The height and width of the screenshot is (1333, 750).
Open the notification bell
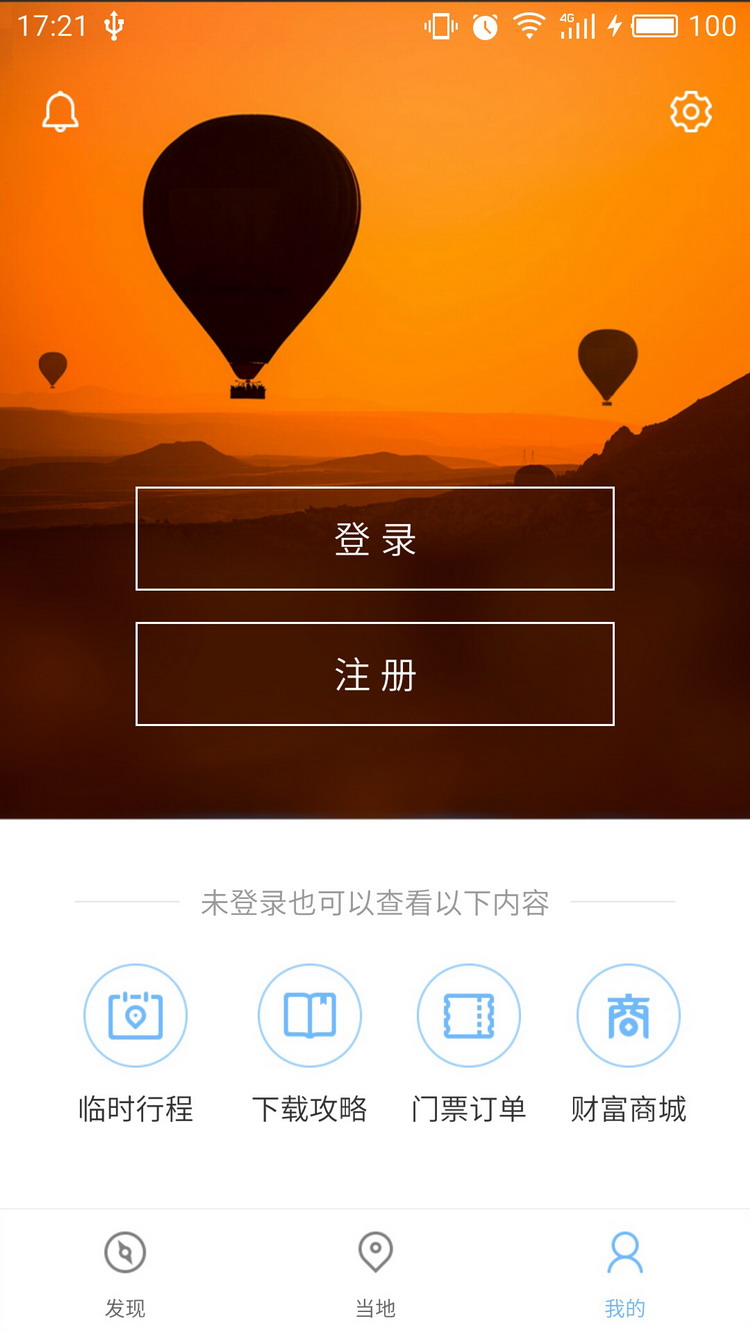(x=59, y=111)
